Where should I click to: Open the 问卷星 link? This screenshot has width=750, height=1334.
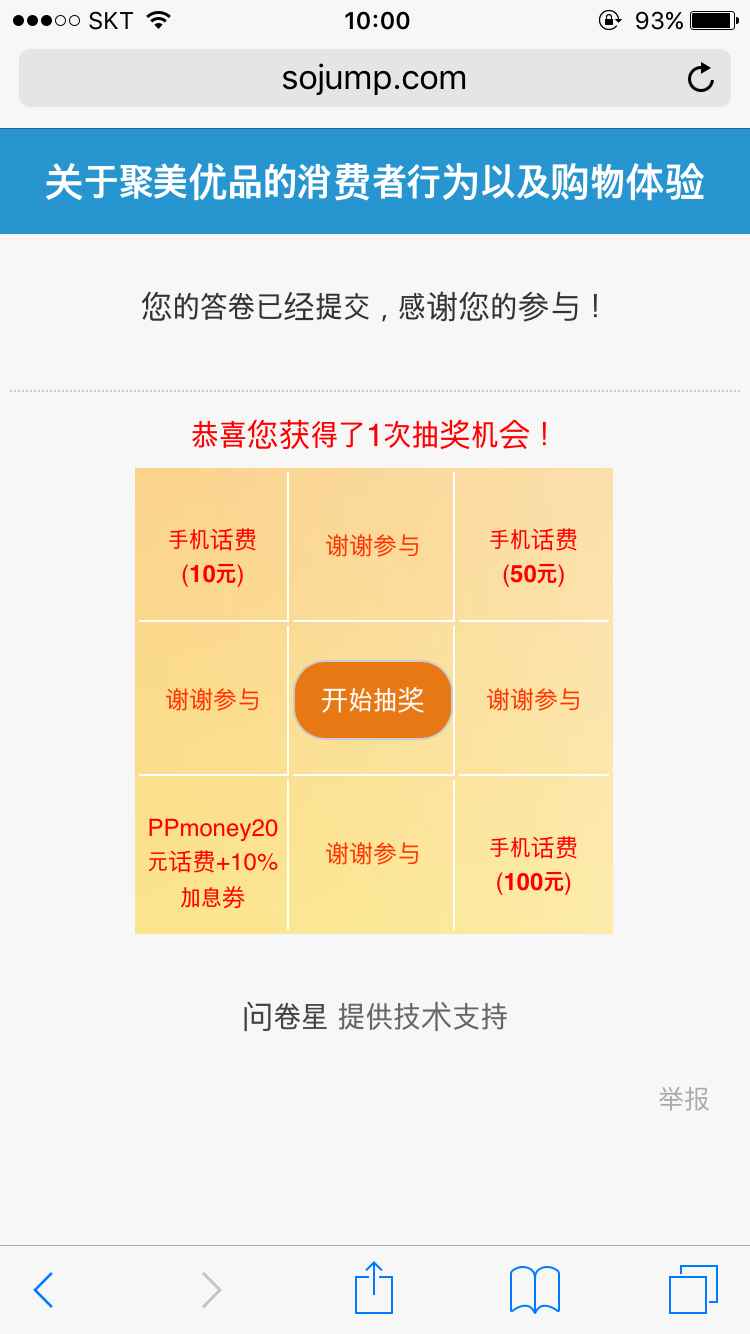click(x=285, y=1017)
